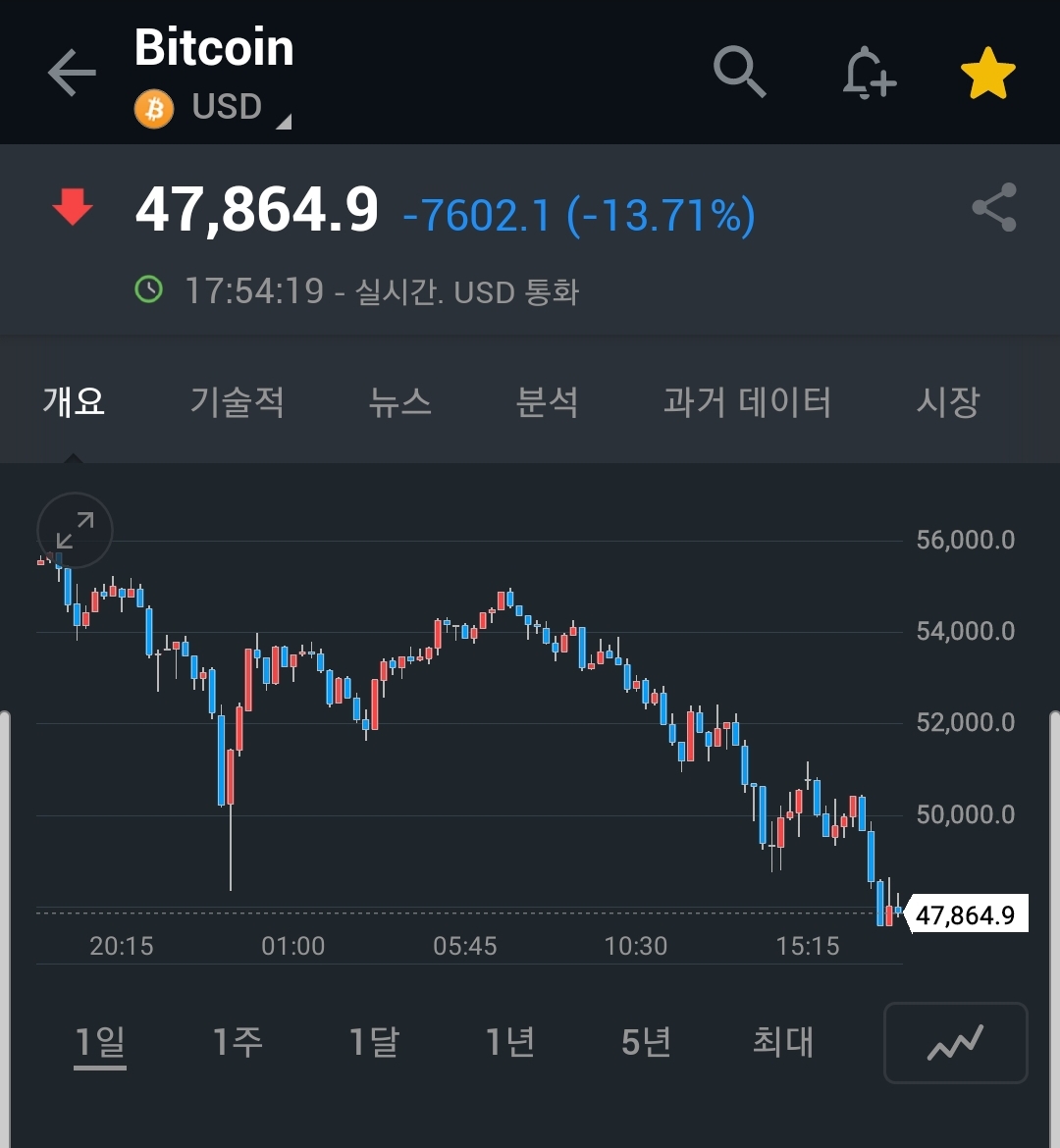Go back using the top-left arrow
The height and width of the screenshot is (1148, 1060).
click(72, 74)
